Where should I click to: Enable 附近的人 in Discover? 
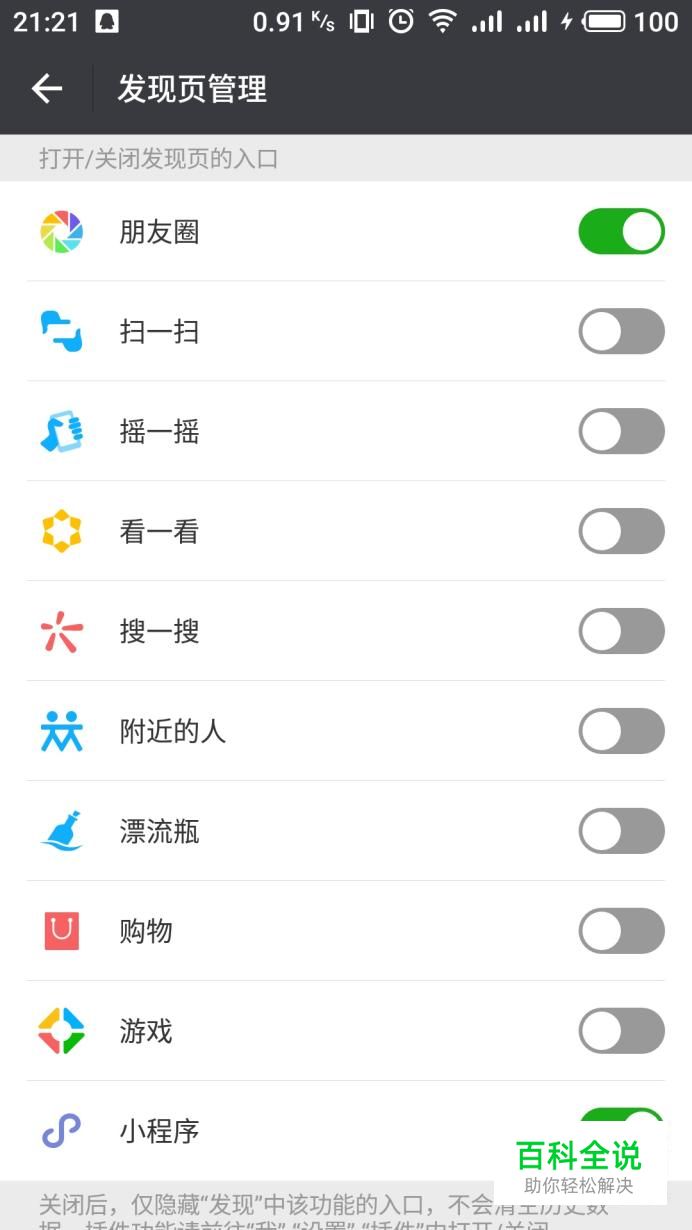621,731
